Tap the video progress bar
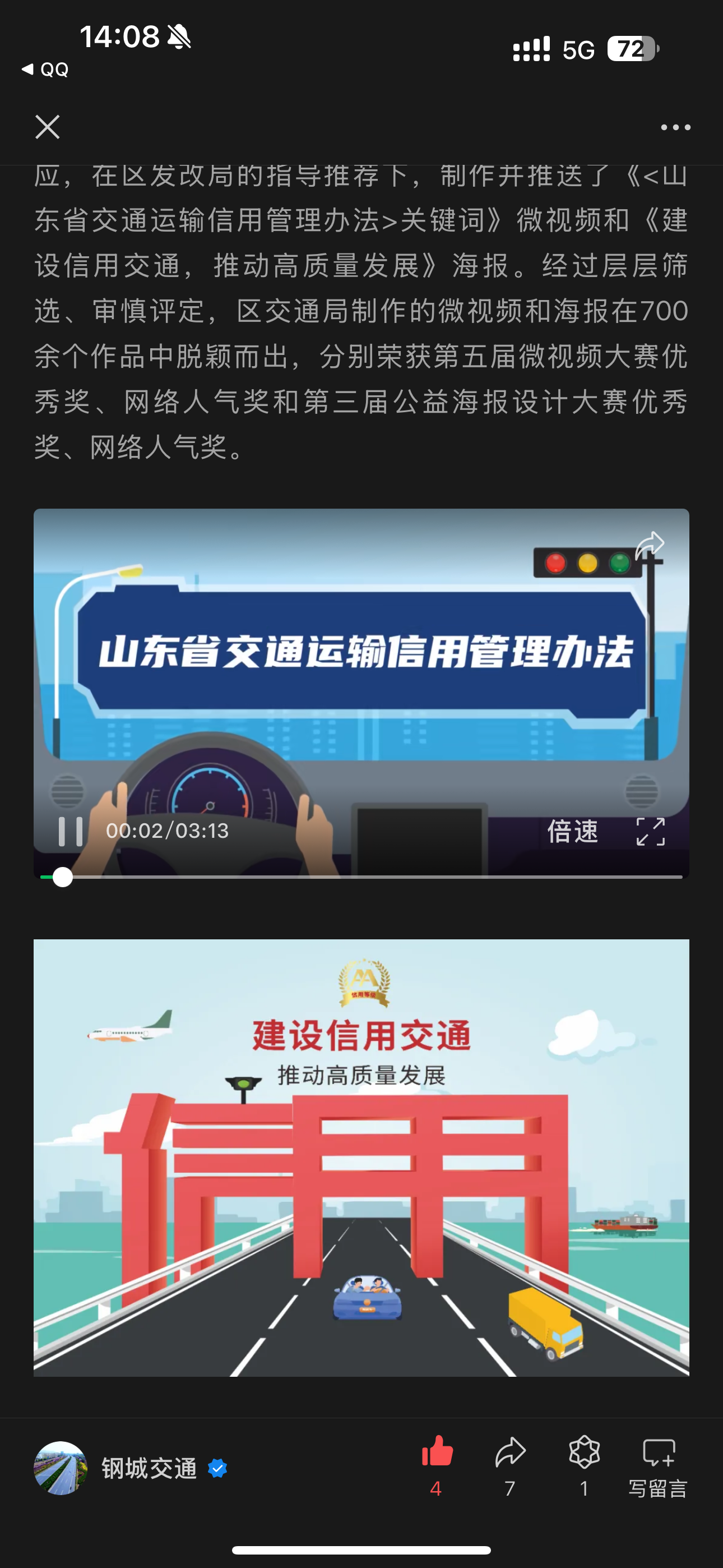 tap(361, 877)
